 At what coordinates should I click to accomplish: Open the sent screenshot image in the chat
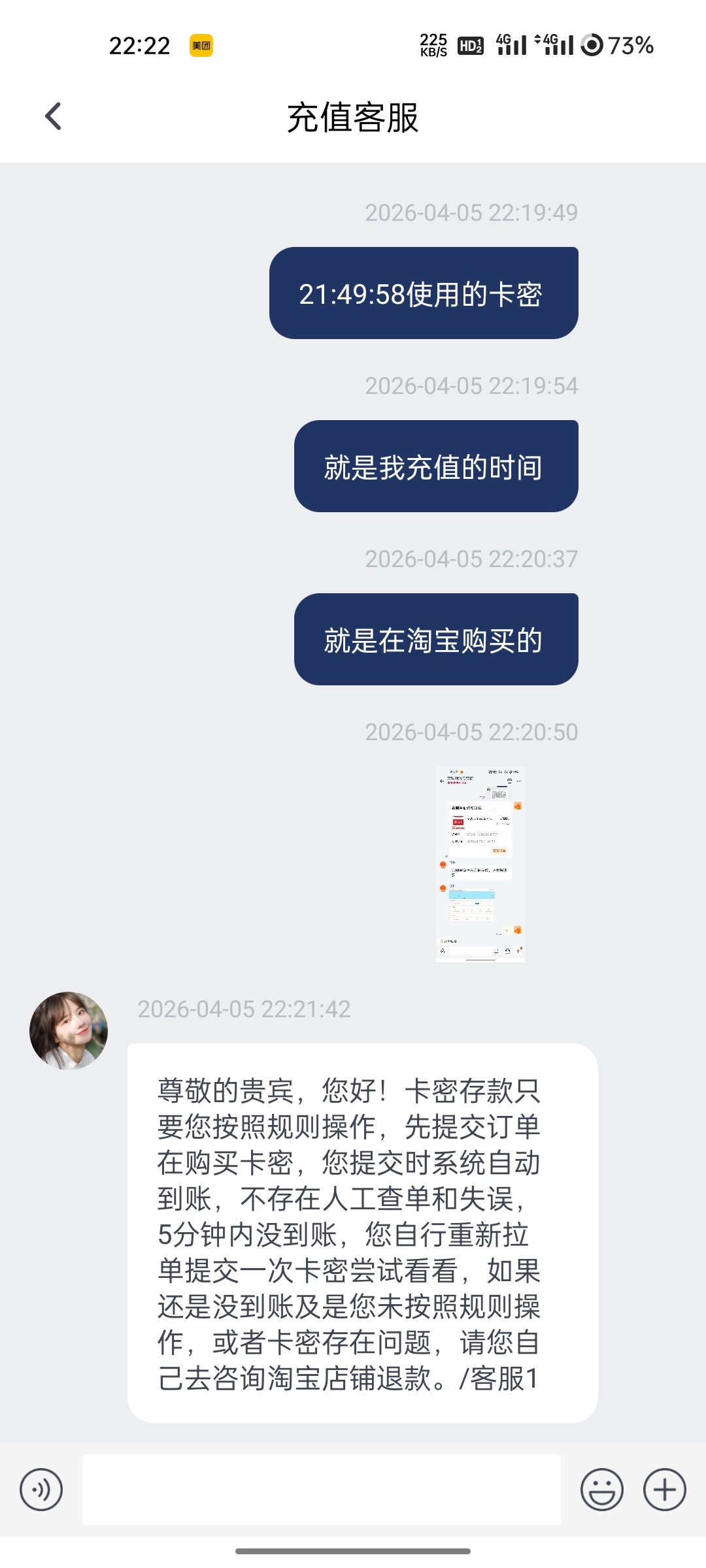480,864
